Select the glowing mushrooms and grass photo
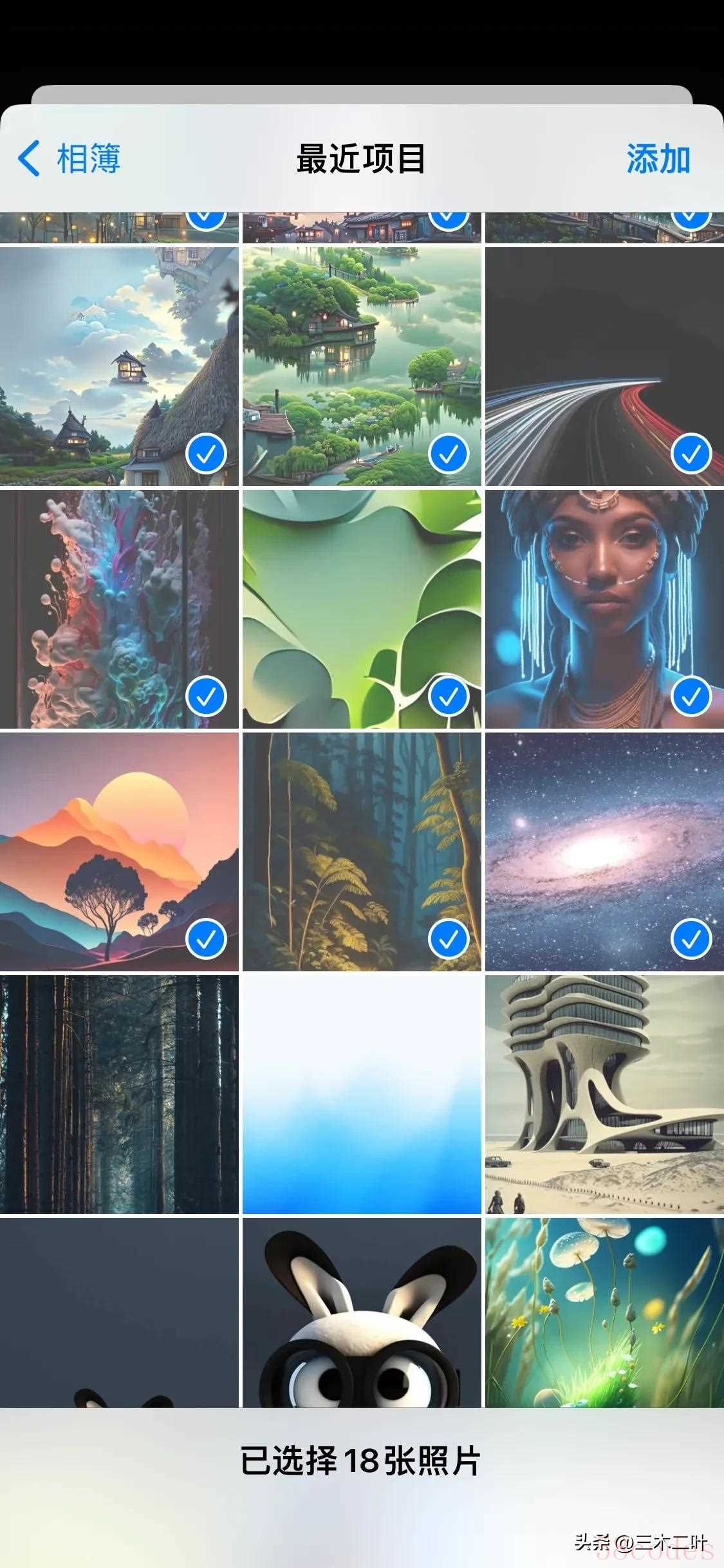The height and width of the screenshot is (1568, 724). (604, 1313)
